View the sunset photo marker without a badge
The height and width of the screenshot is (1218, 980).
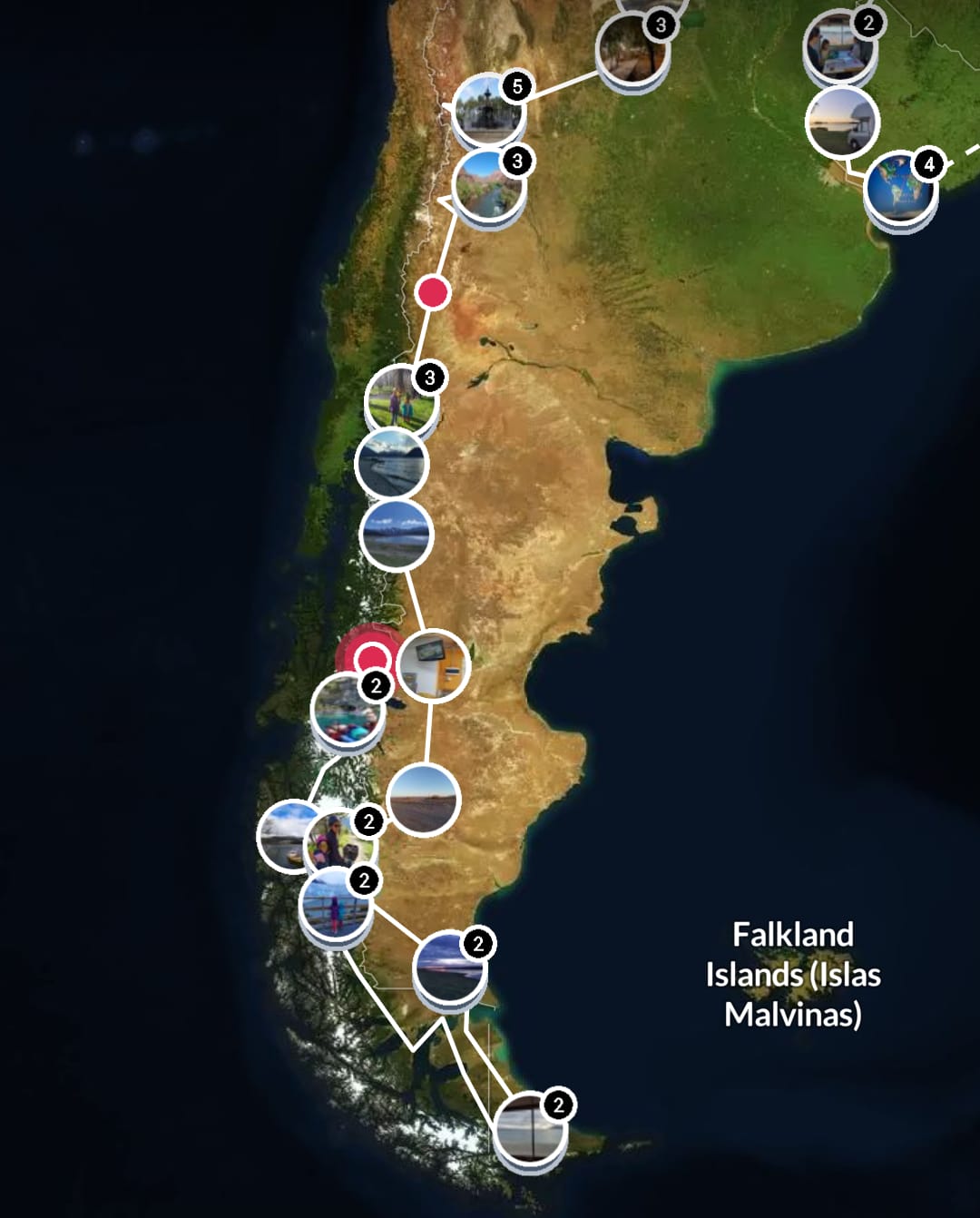(x=842, y=123)
